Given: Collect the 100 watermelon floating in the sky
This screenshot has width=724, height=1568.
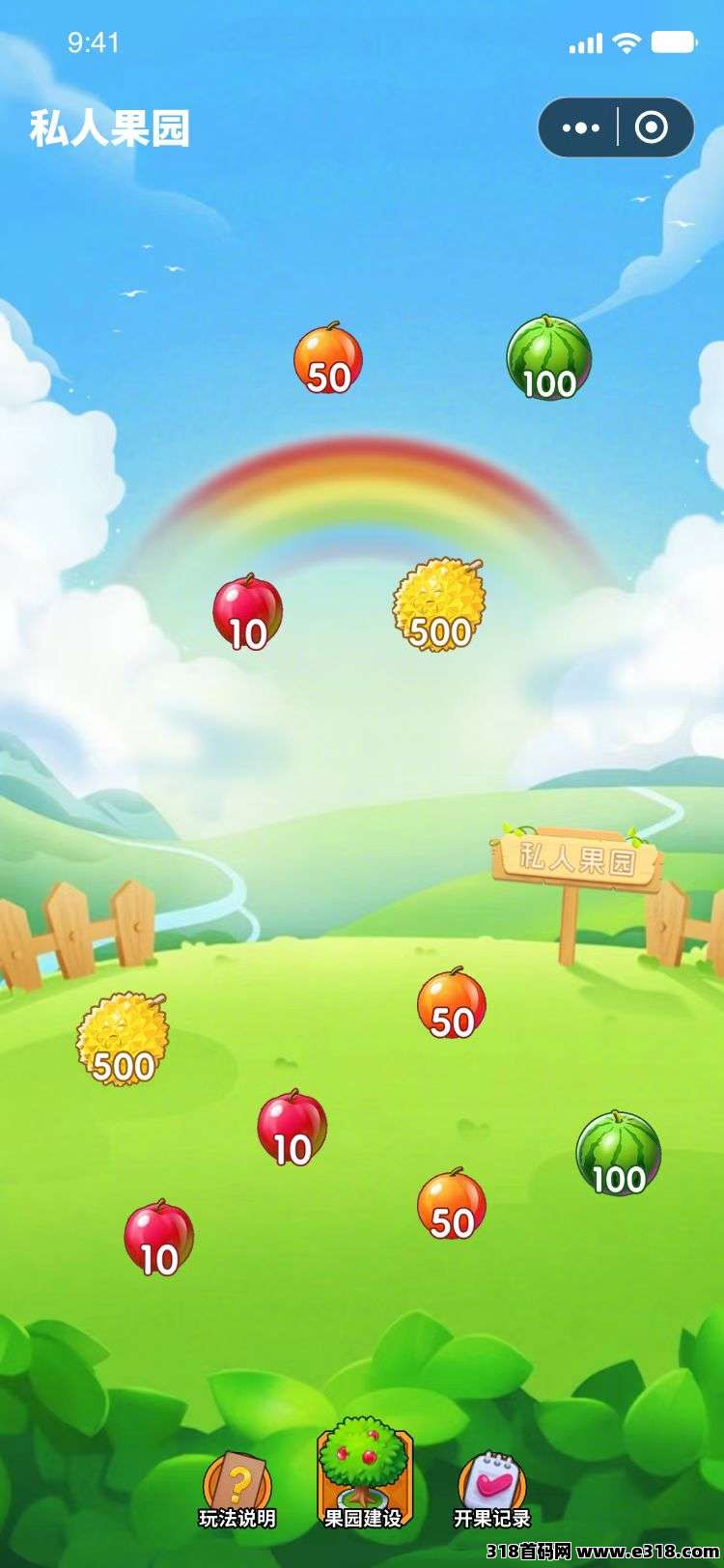Looking at the screenshot, I should pyautogui.click(x=549, y=358).
